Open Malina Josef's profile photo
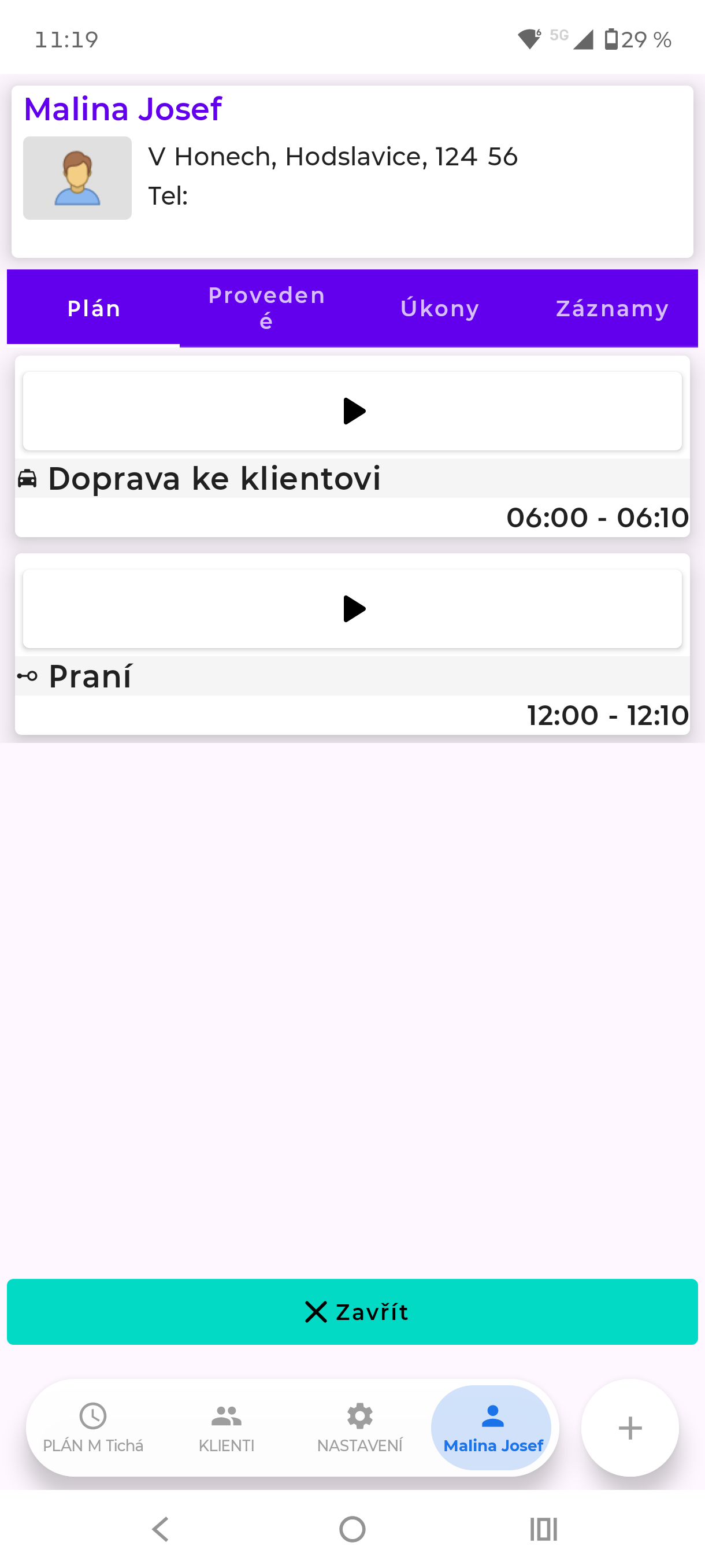705x1568 pixels. click(77, 177)
